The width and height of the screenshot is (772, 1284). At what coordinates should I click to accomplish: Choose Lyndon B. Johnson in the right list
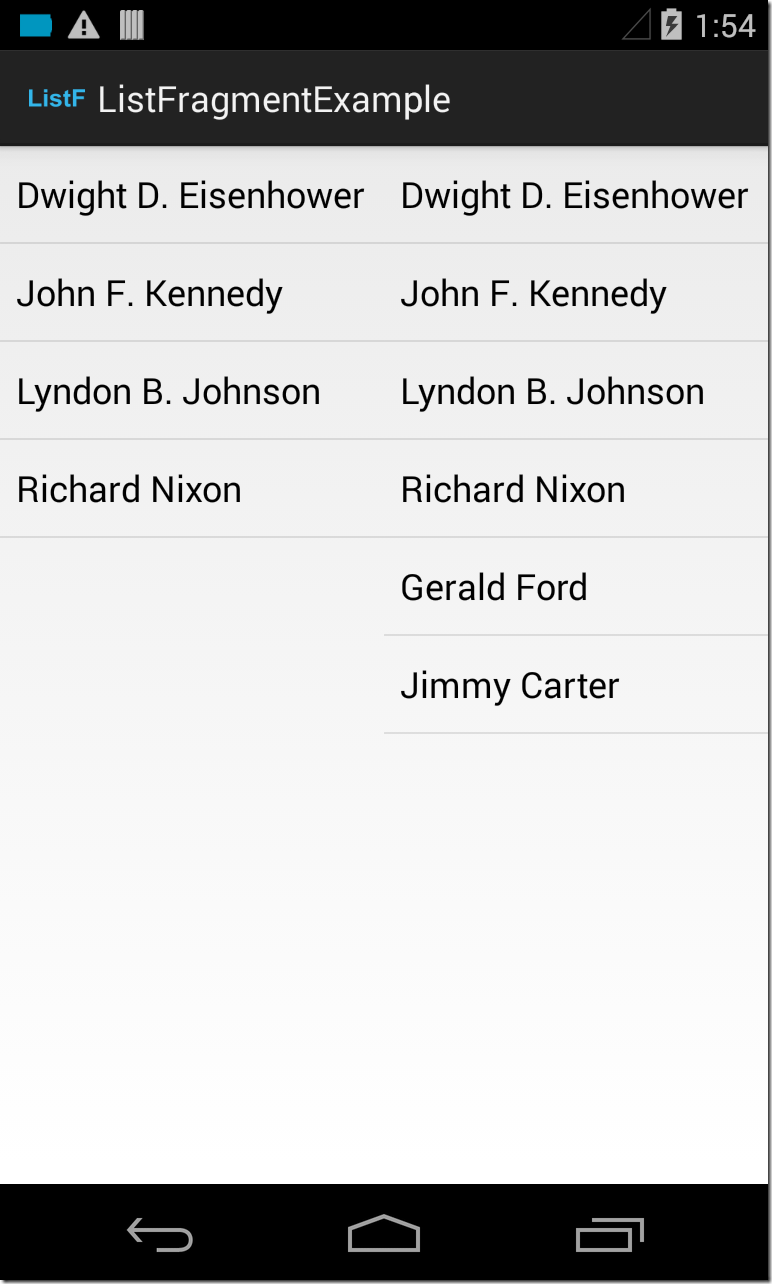point(552,392)
